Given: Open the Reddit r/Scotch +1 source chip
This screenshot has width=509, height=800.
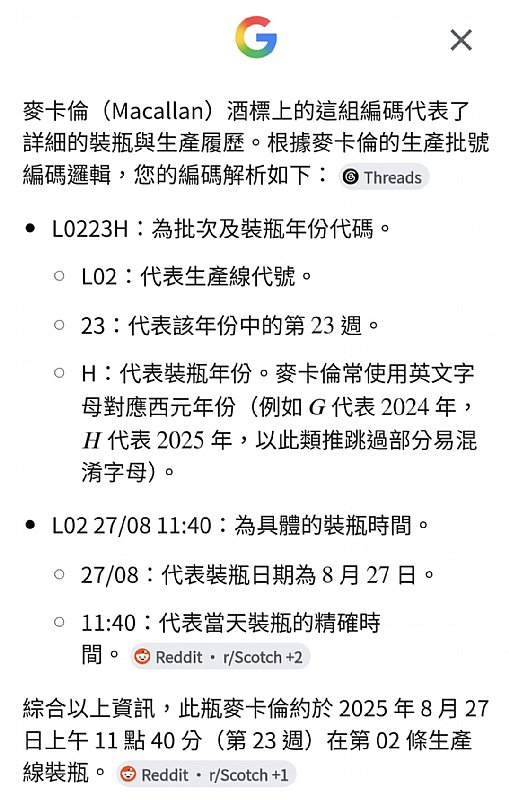Looking at the screenshot, I should coord(206,774).
